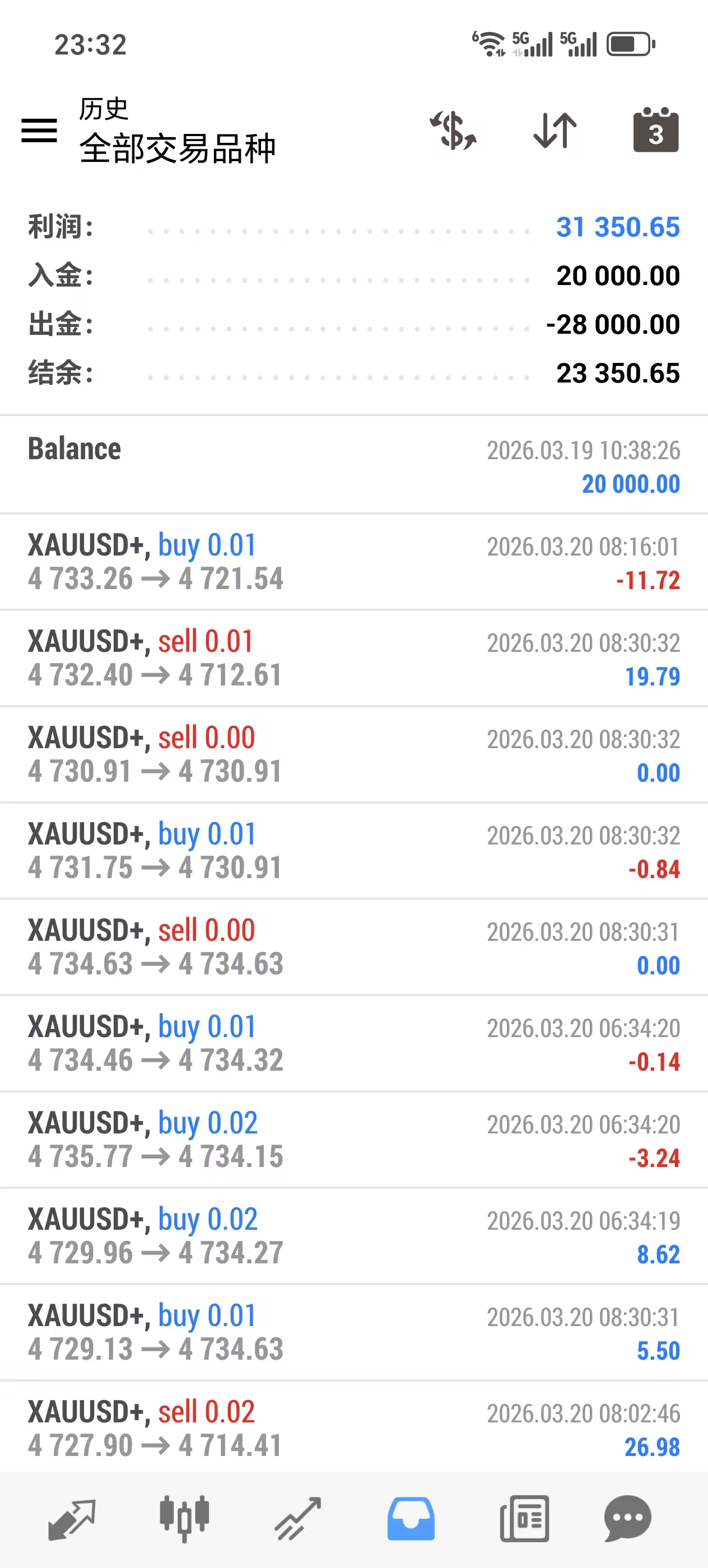Open the side drawer menu

click(x=39, y=130)
